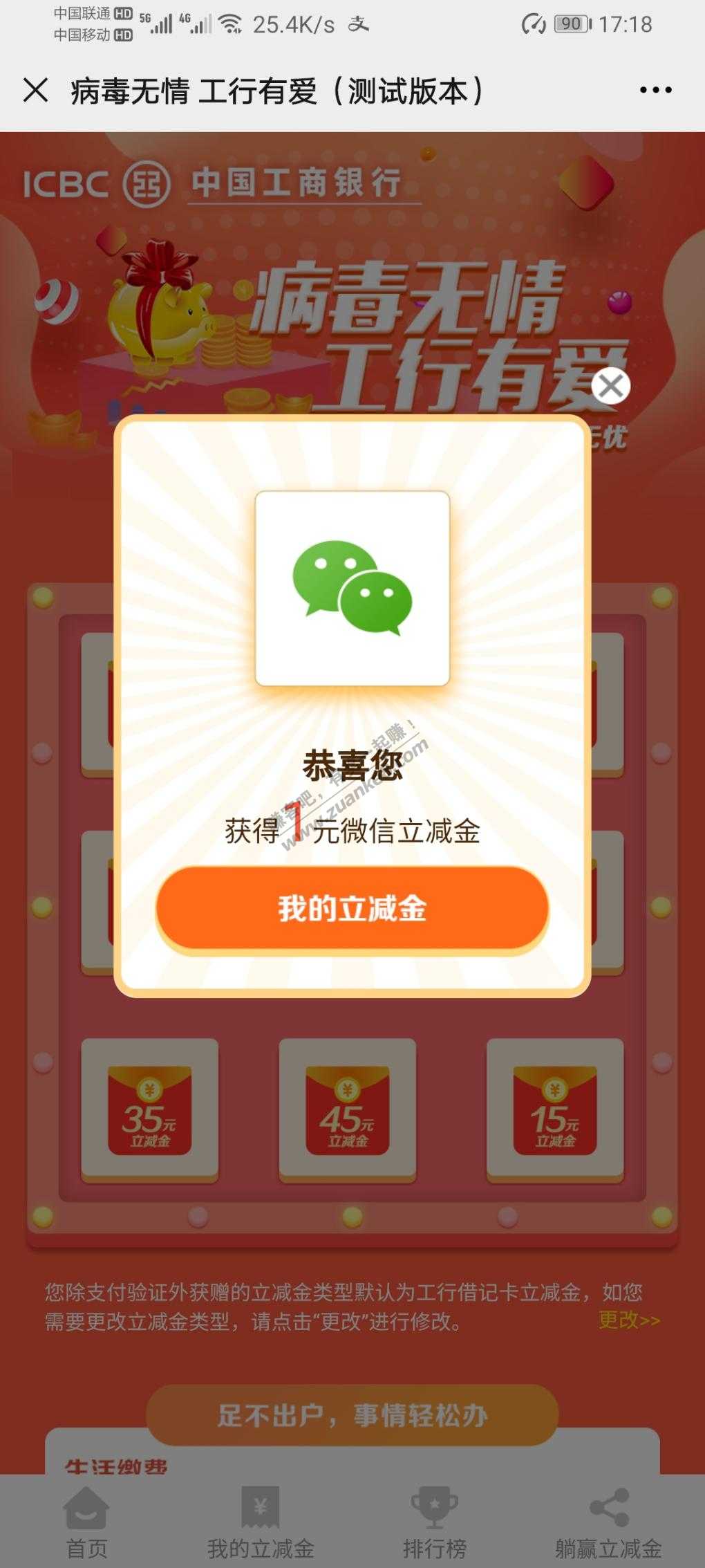Tap the 更改>> link

click(628, 1320)
